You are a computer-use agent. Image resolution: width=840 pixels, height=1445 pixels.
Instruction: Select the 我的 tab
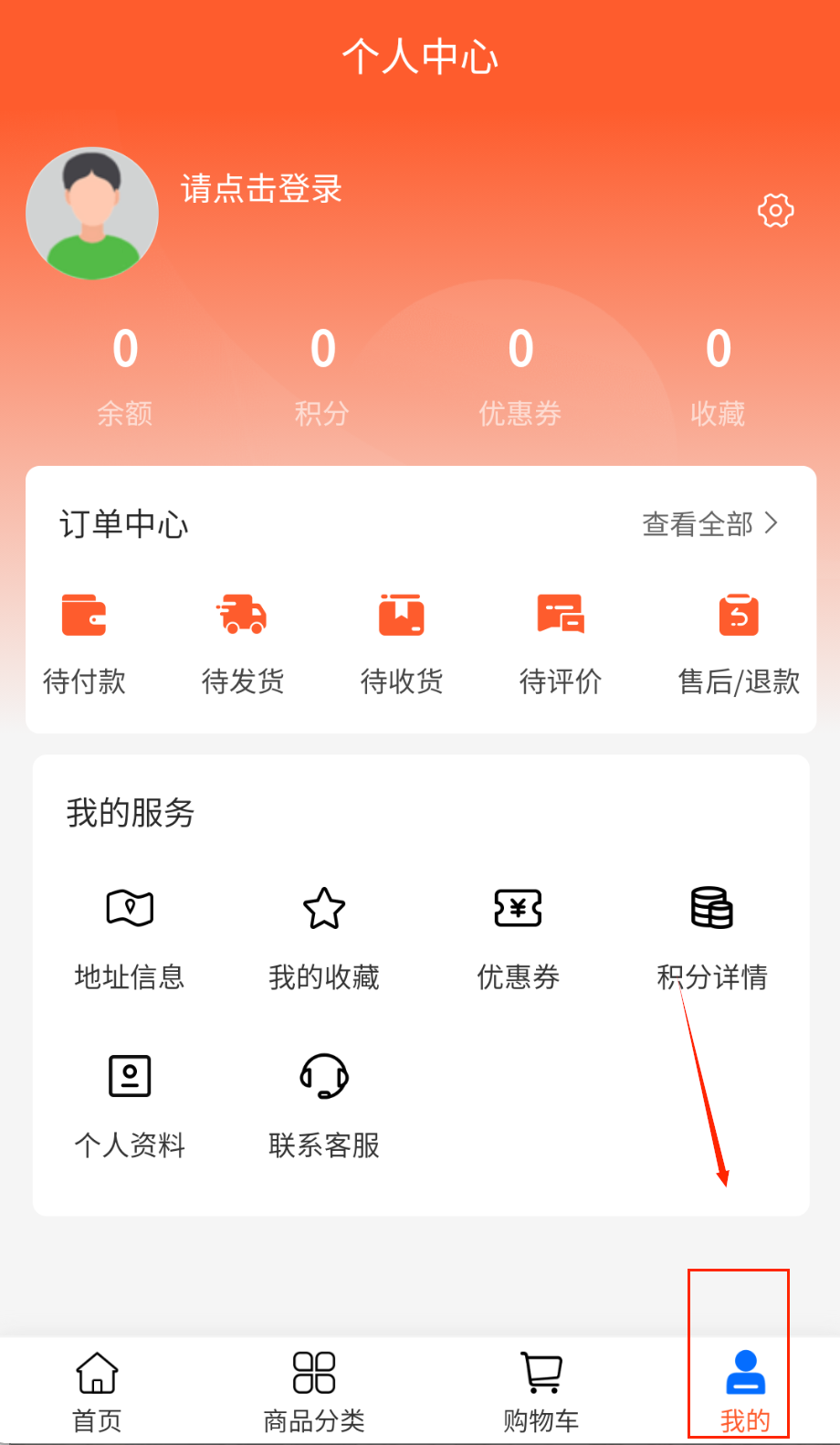(745, 1391)
